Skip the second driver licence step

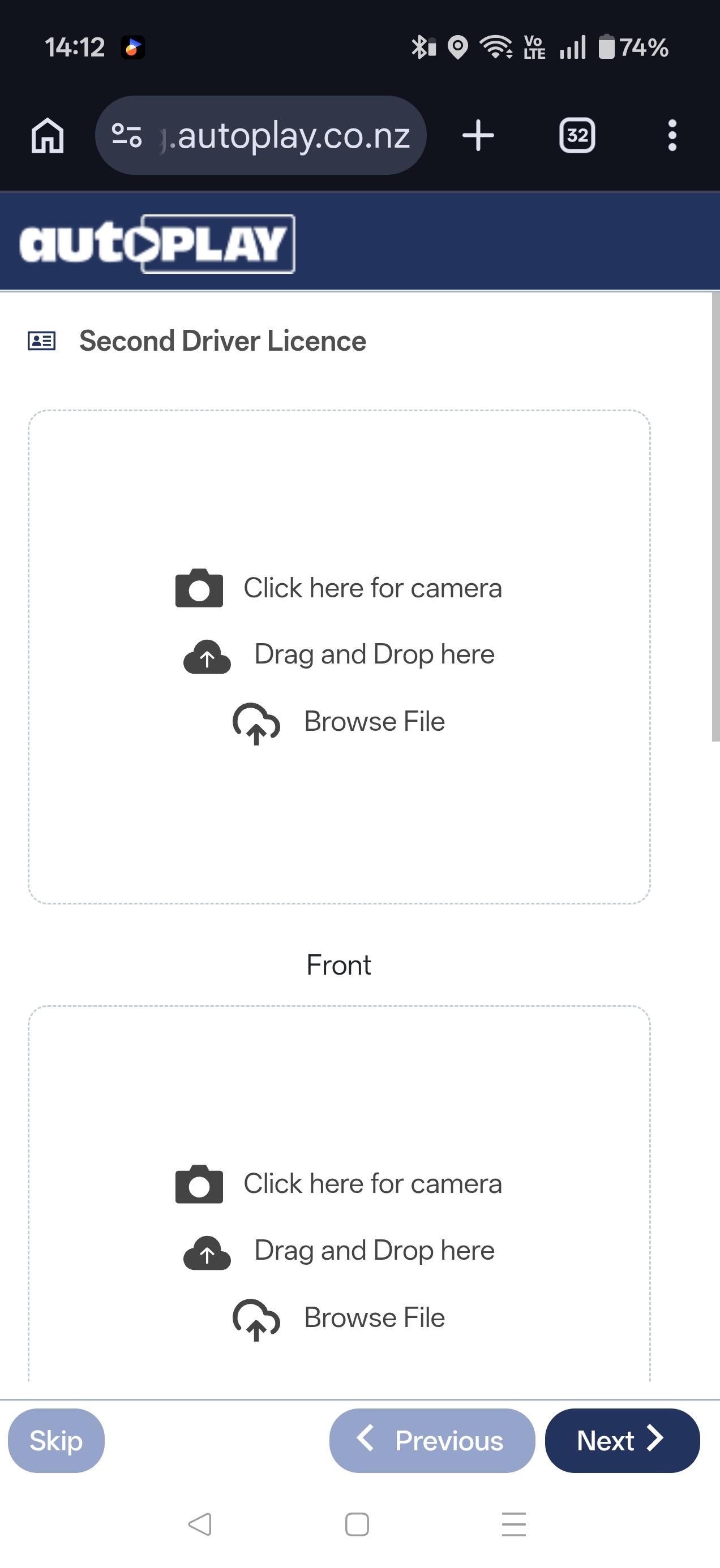point(56,1441)
